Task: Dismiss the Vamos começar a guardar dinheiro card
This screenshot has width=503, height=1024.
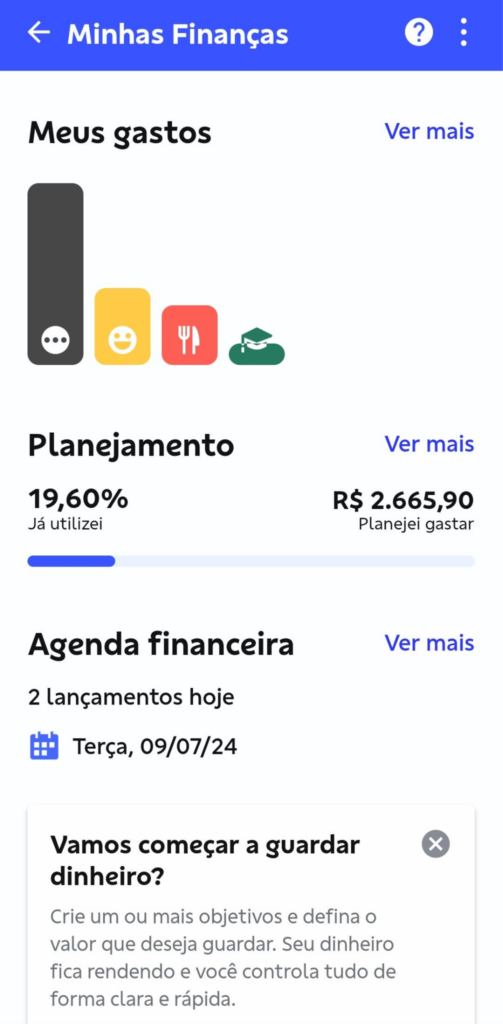Action: click(436, 844)
